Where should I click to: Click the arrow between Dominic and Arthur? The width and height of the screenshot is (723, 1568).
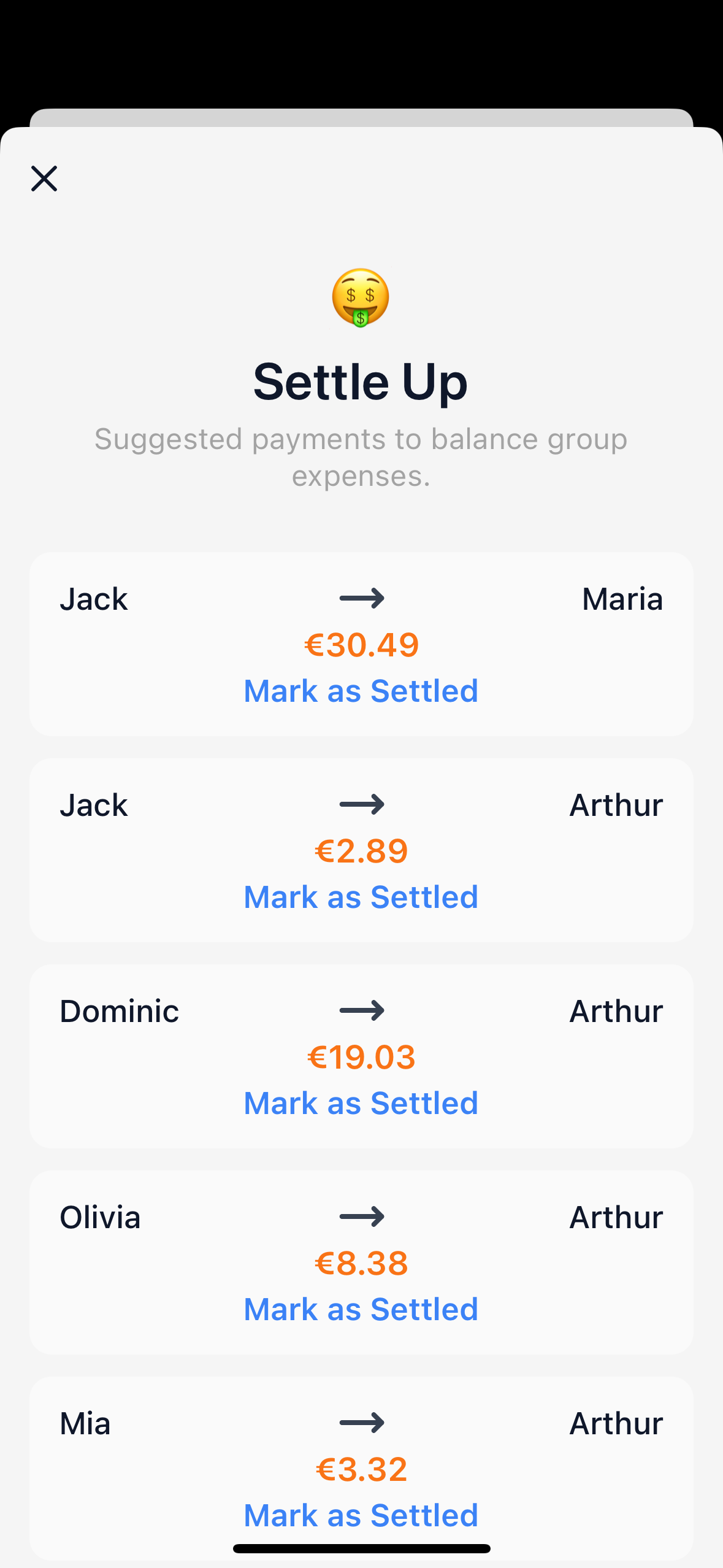(x=361, y=1010)
